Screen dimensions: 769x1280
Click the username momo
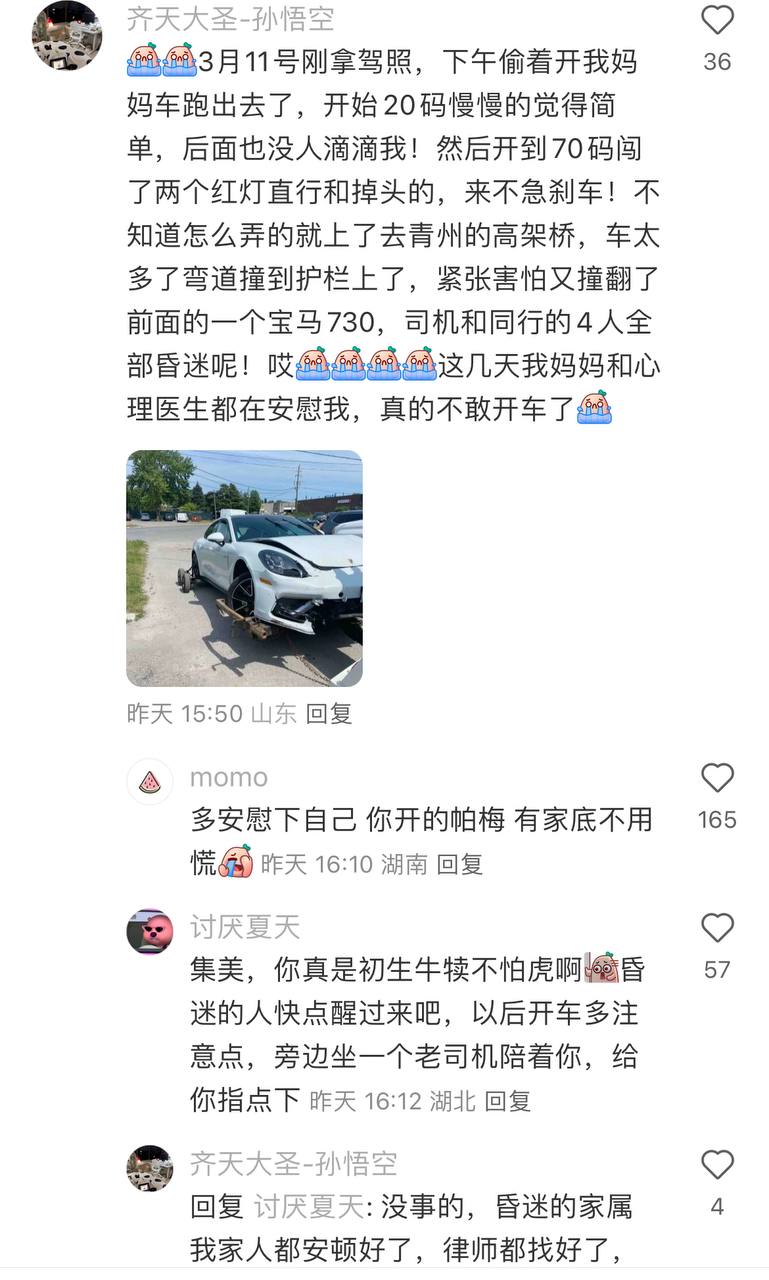[x=228, y=776]
